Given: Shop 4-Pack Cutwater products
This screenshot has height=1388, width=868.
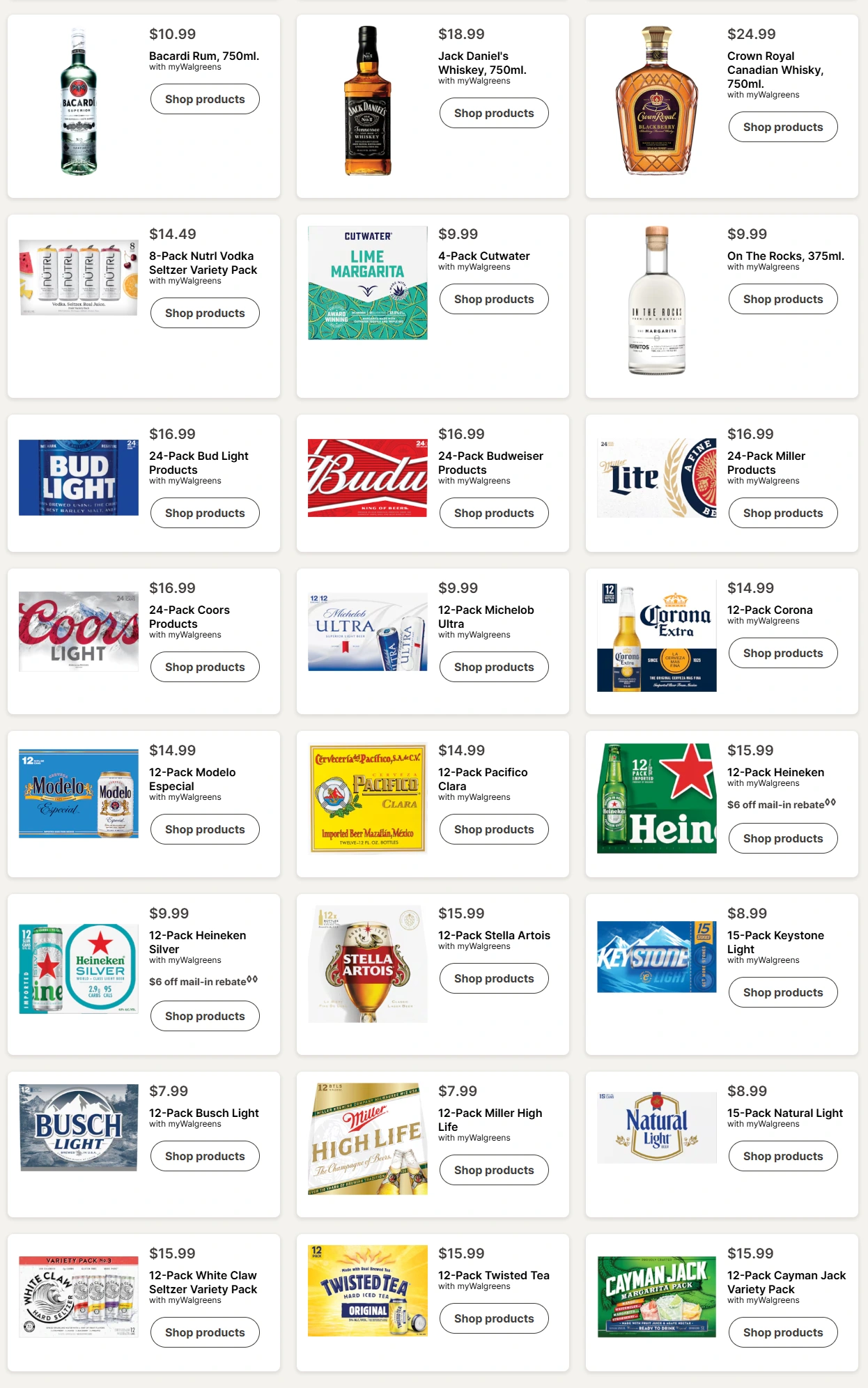Looking at the screenshot, I should tap(494, 300).
